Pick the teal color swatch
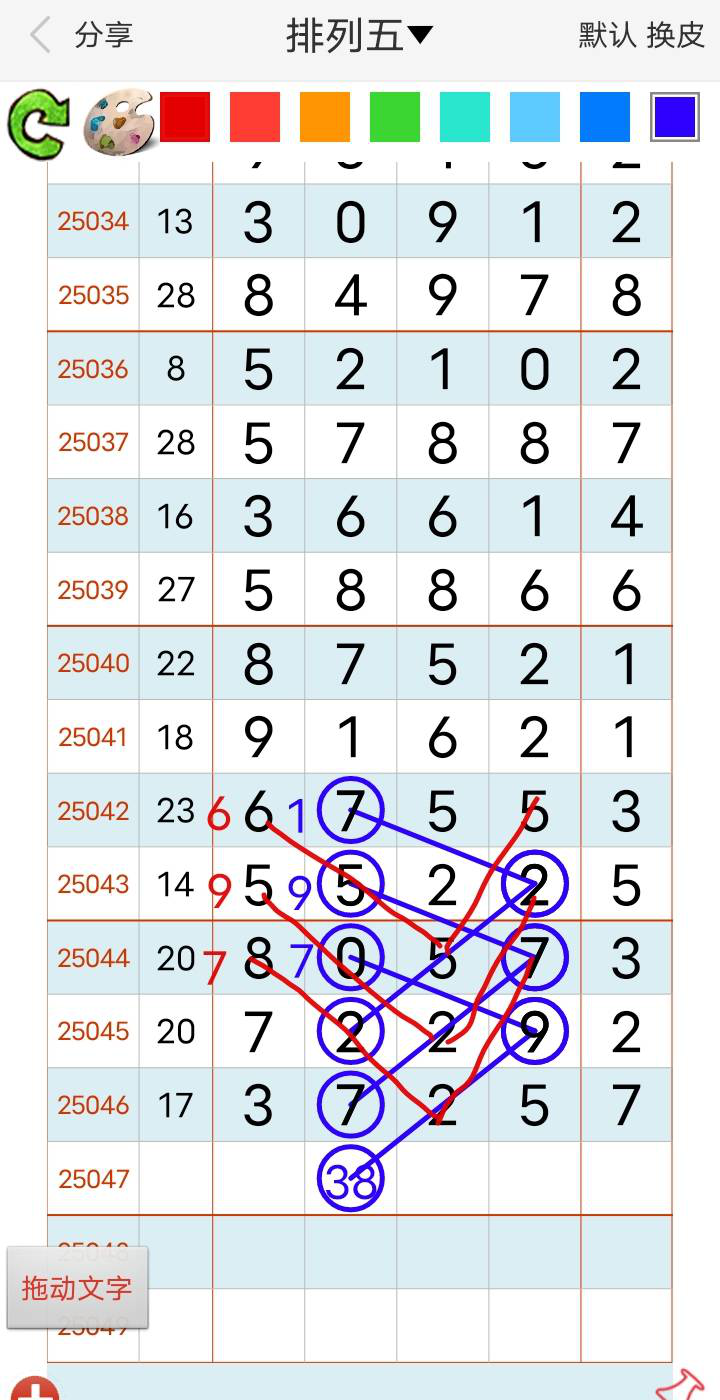720x1400 pixels. (465, 117)
